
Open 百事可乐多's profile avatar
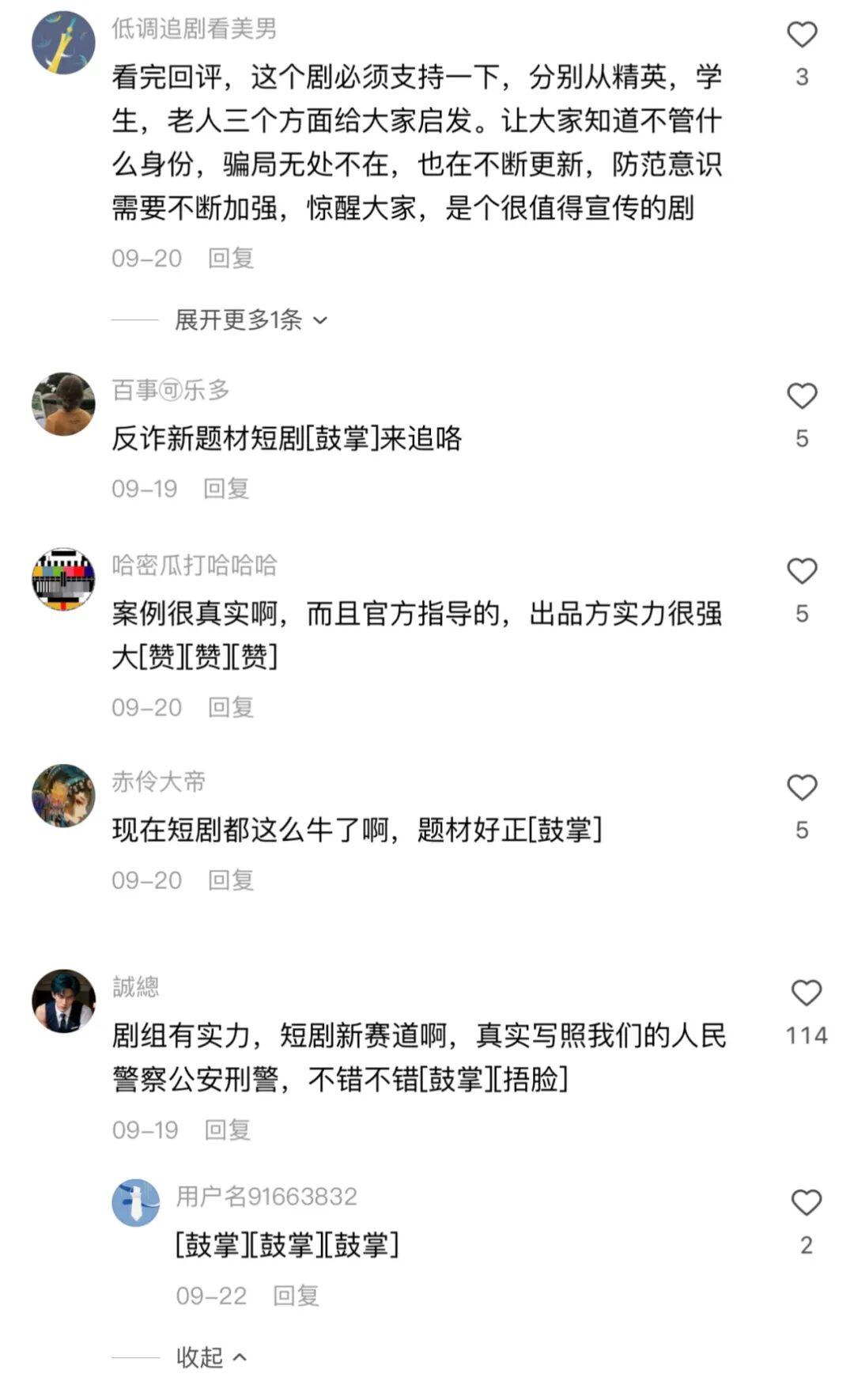click(63, 404)
